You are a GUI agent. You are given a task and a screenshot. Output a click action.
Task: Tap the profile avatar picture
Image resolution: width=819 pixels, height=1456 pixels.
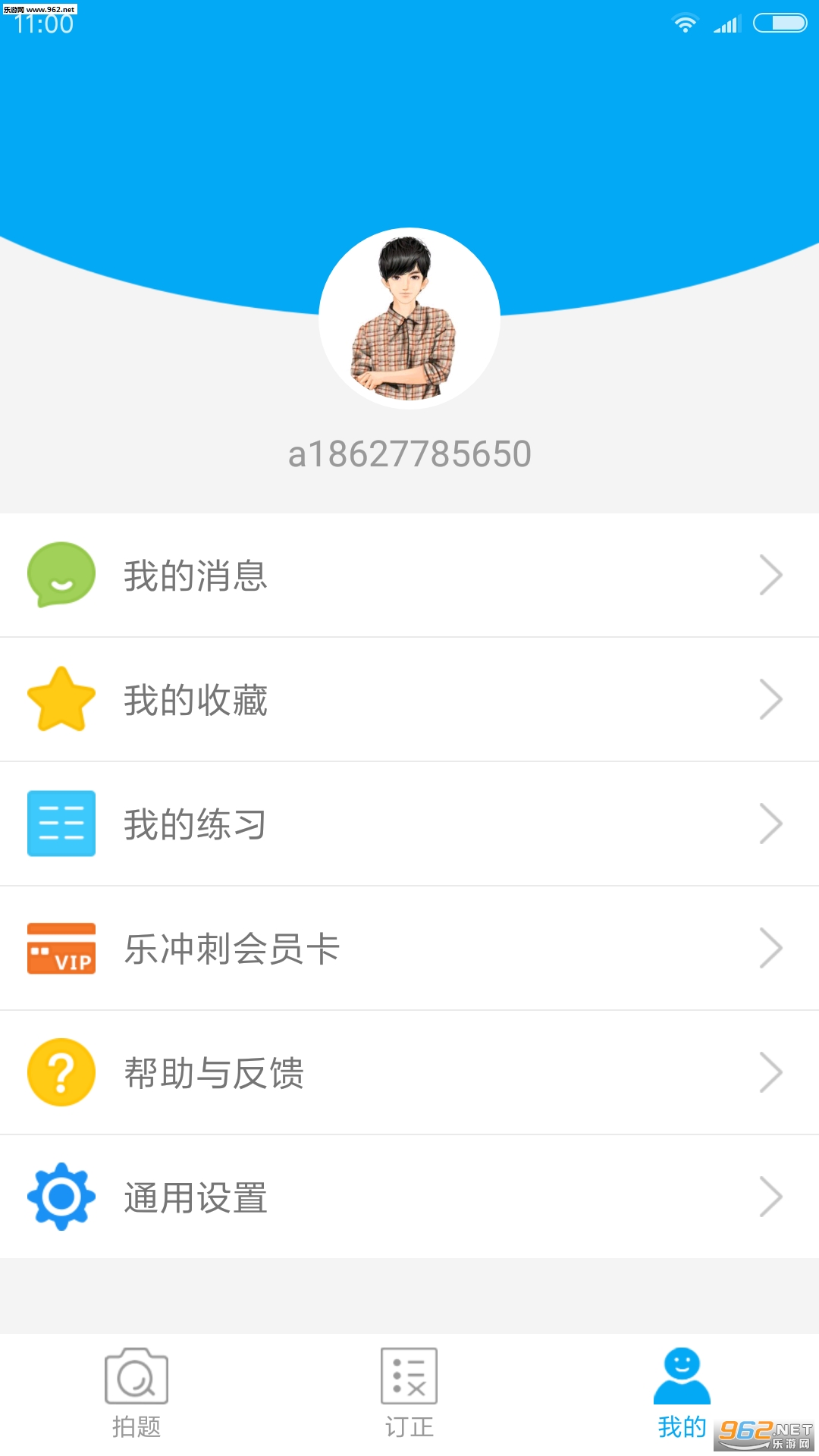409,318
